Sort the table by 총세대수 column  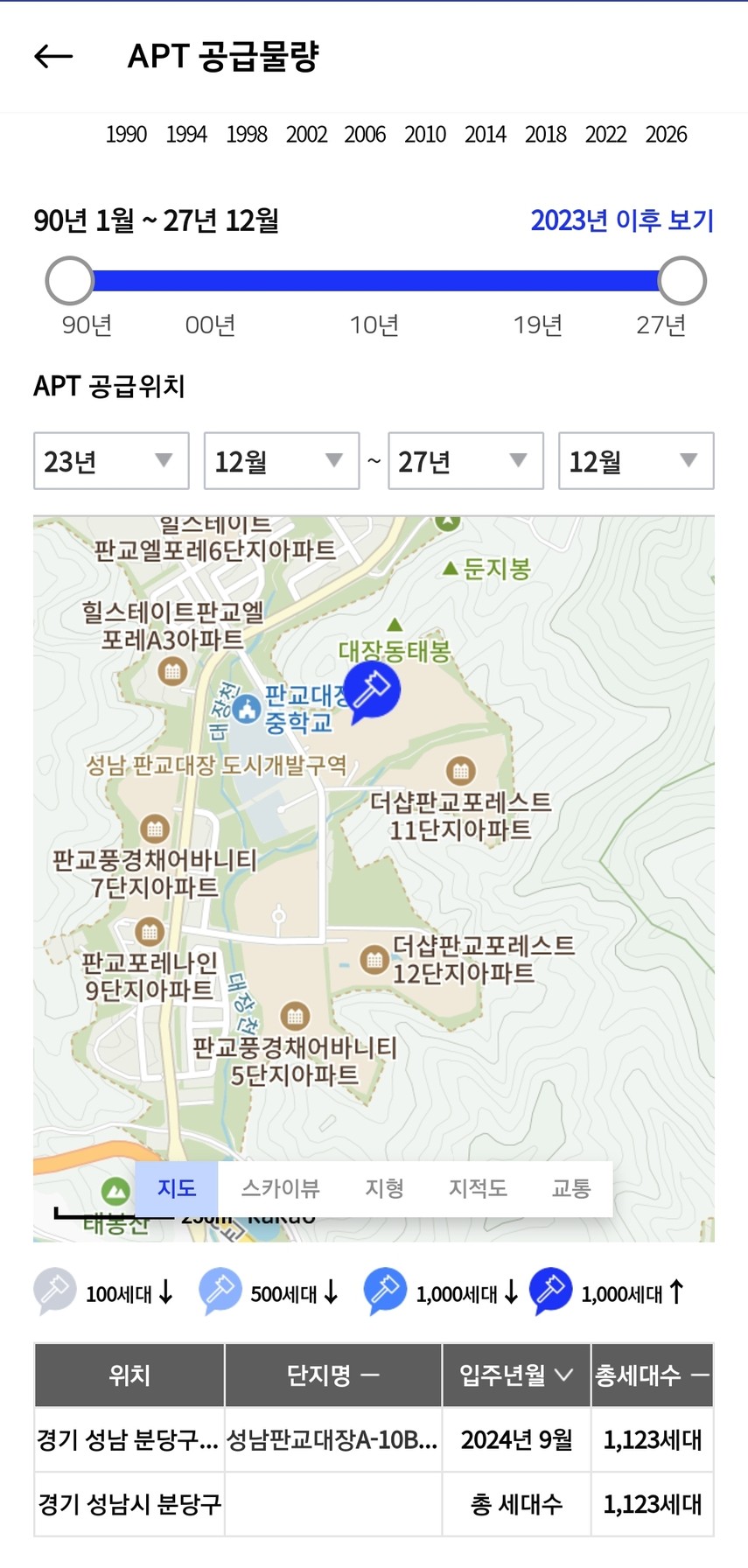652,1375
